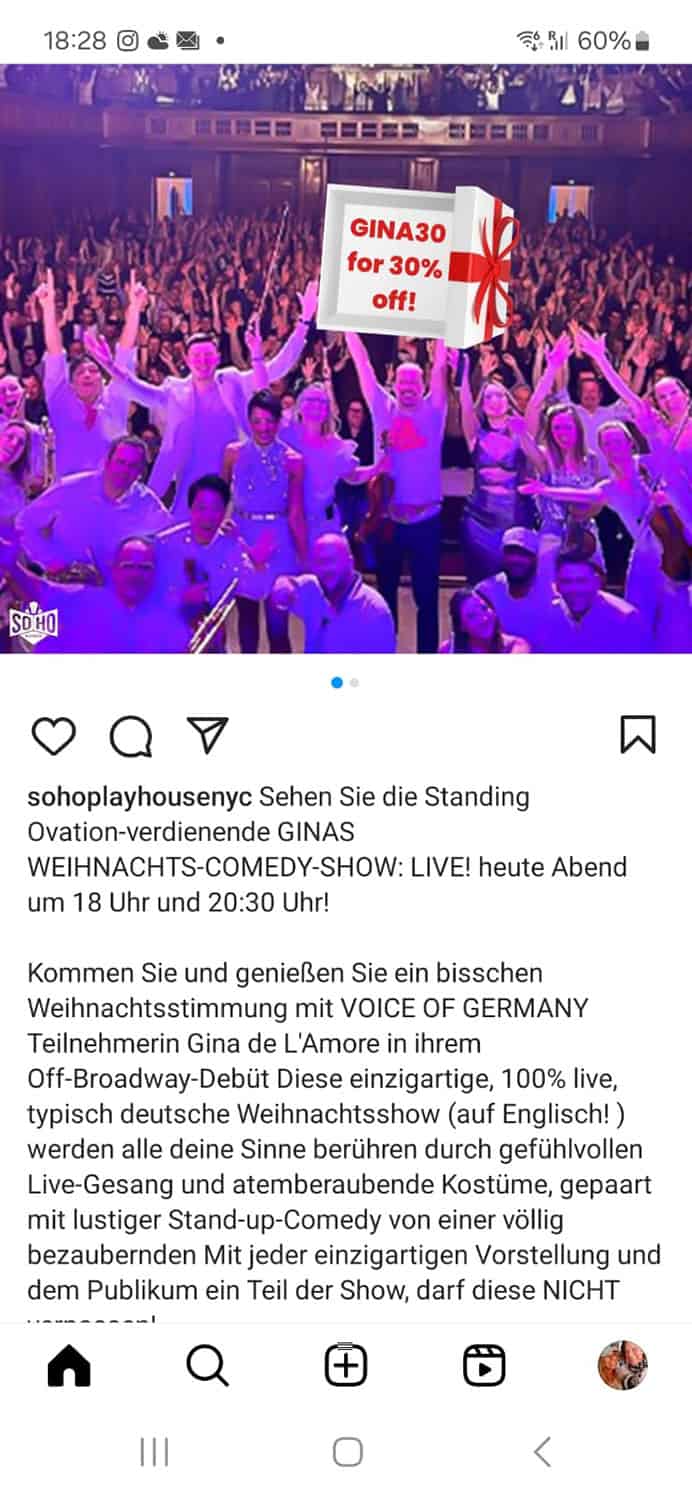
Task: Create a new post with plus icon
Action: click(346, 1365)
